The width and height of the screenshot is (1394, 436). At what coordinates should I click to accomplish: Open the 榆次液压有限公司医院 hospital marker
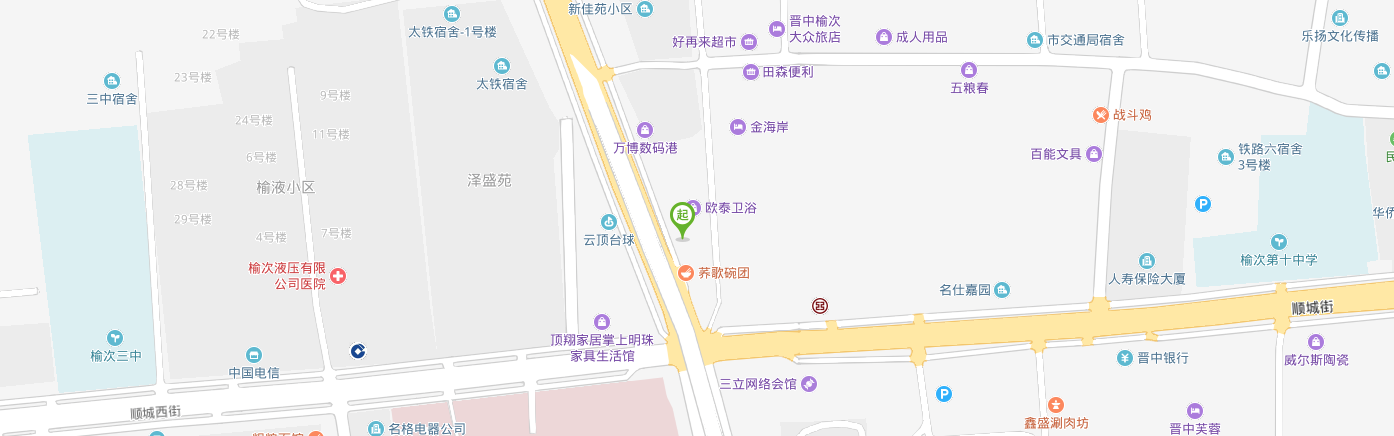[338, 275]
